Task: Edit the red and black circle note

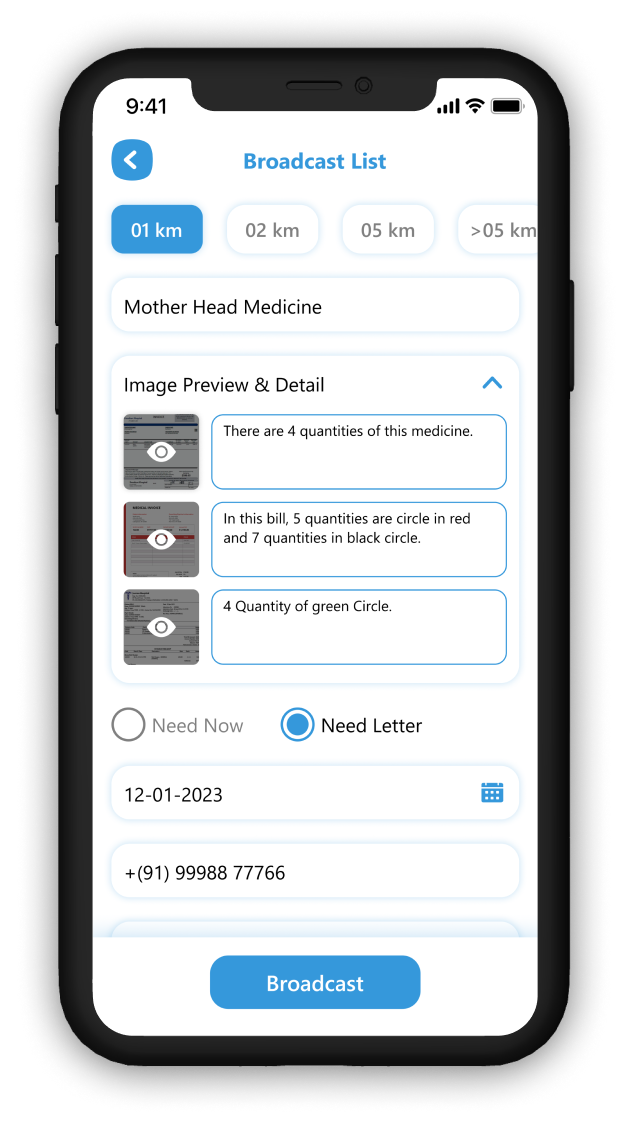Action: point(358,539)
